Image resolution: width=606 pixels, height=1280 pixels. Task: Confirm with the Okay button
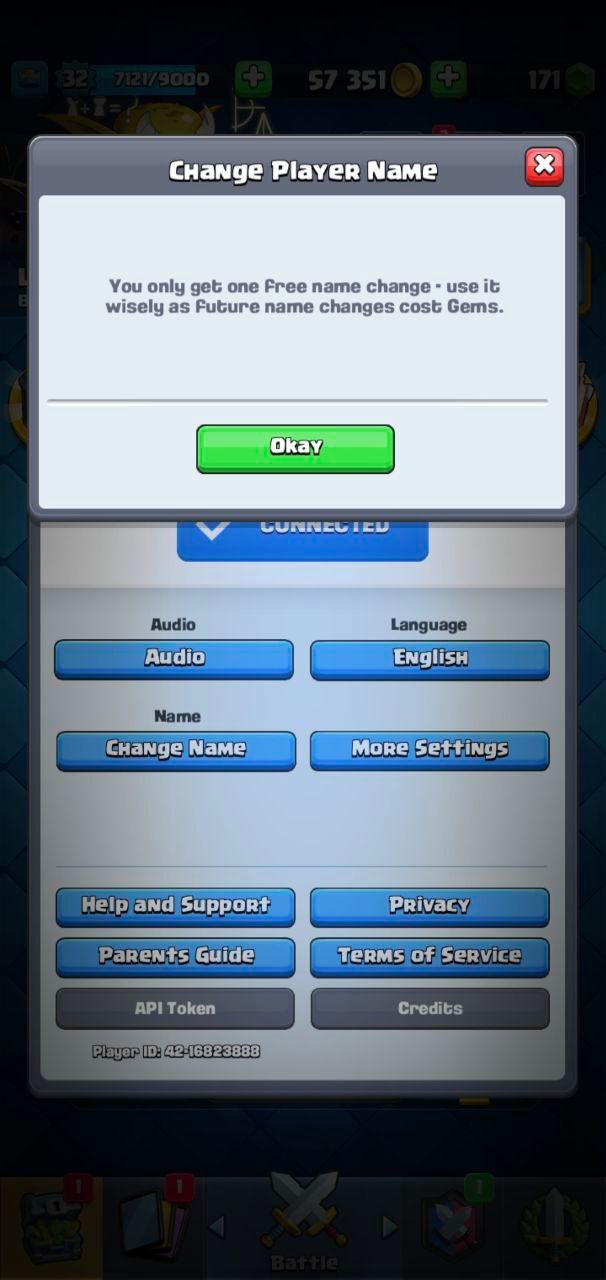pos(295,448)
